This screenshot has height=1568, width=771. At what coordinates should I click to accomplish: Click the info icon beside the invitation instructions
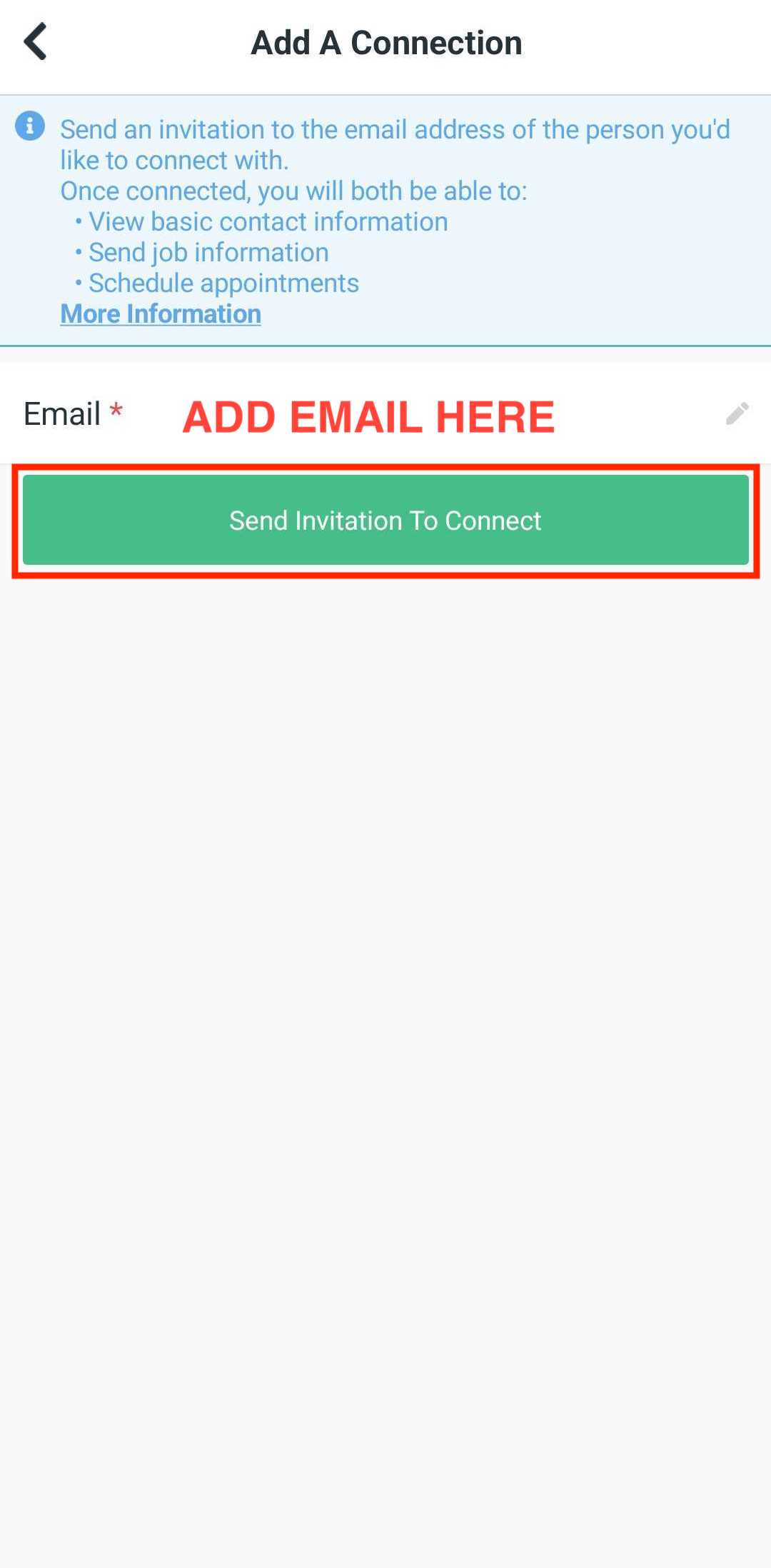(x=30, y=126)
